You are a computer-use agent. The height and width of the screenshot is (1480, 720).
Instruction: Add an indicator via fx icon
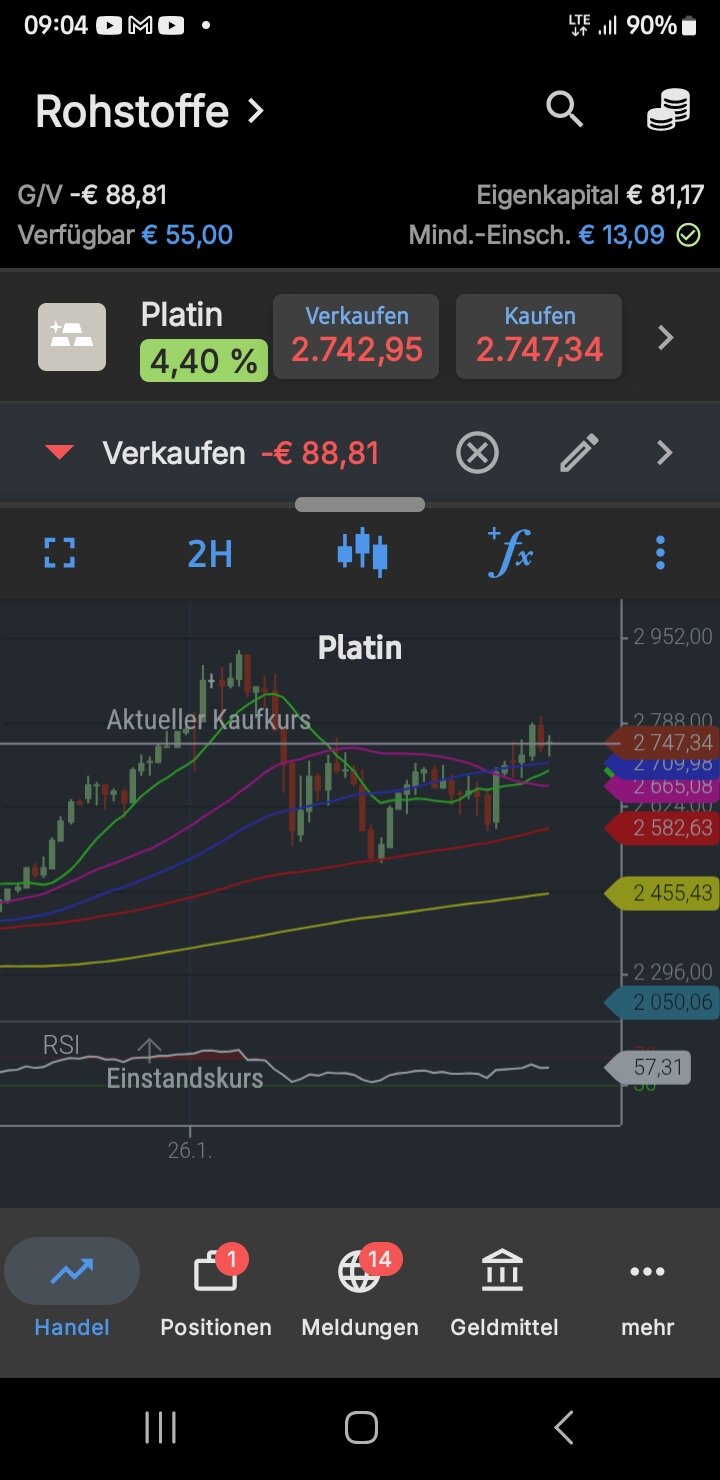click(510, 552)
